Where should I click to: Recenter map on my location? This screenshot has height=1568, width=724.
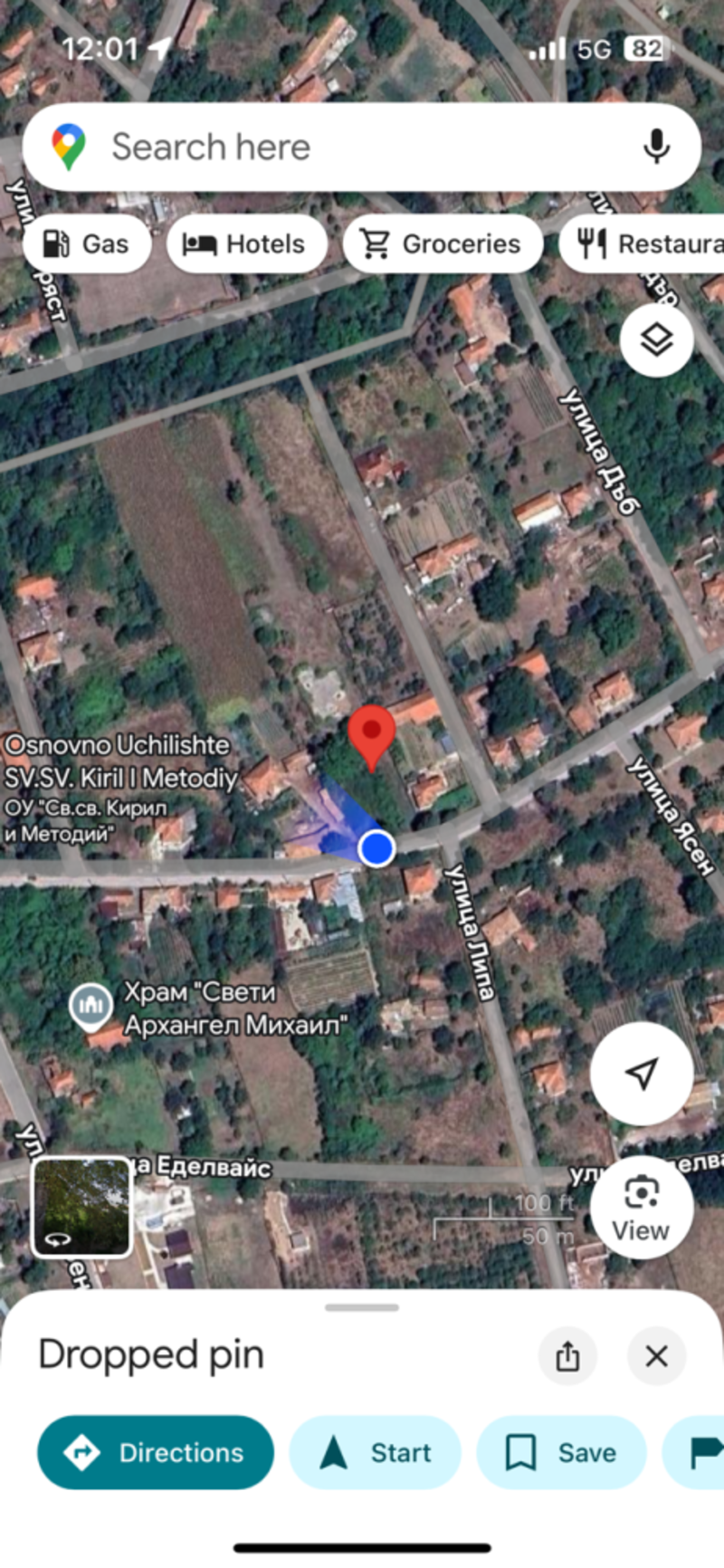tap(642, 1074)
